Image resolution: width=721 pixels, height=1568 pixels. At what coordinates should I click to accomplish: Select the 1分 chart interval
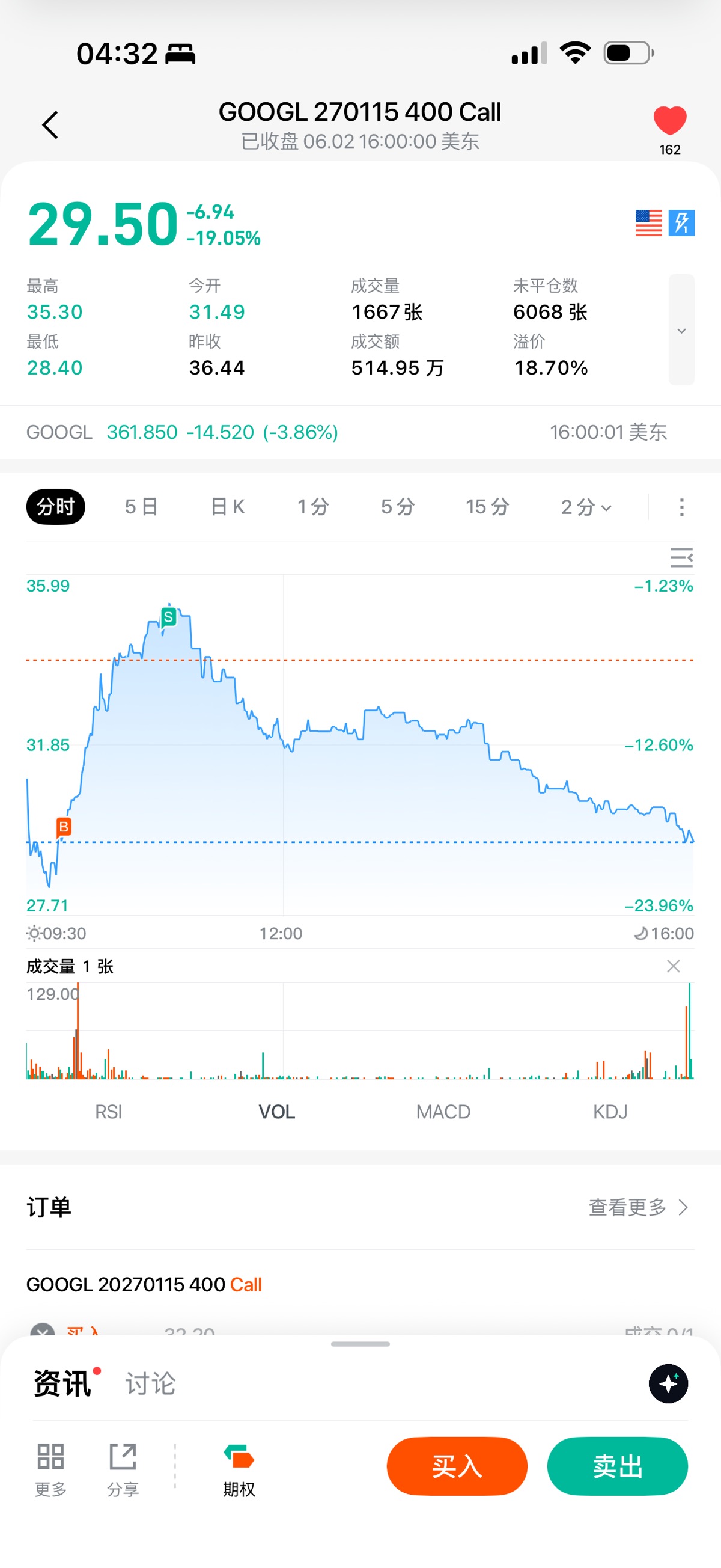pyautogui.click(x=313, y=506)
